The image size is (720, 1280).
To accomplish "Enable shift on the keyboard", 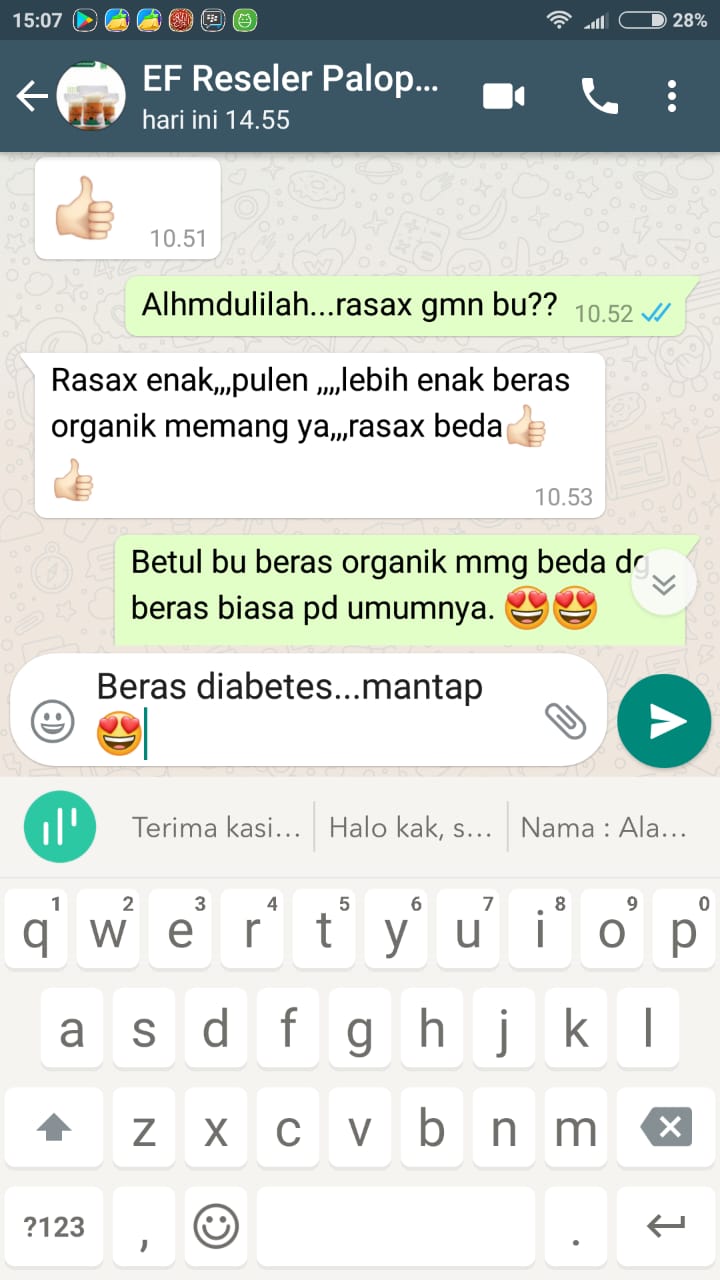I will coord(54,1128).
